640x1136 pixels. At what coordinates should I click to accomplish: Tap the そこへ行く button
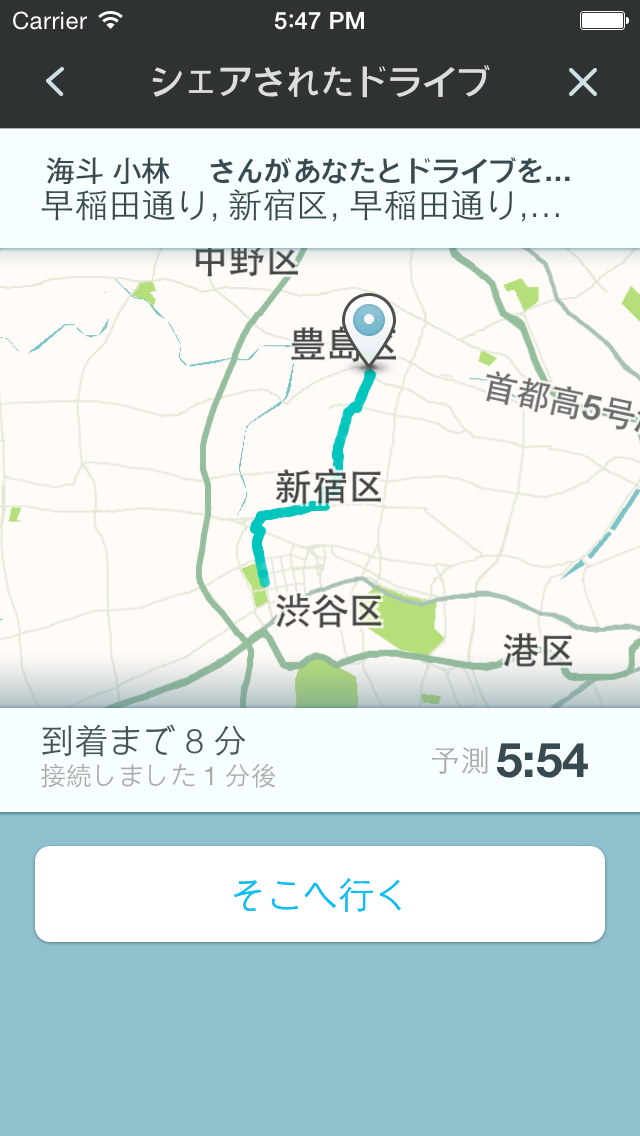pyautogui.click(x=320, y=894)
